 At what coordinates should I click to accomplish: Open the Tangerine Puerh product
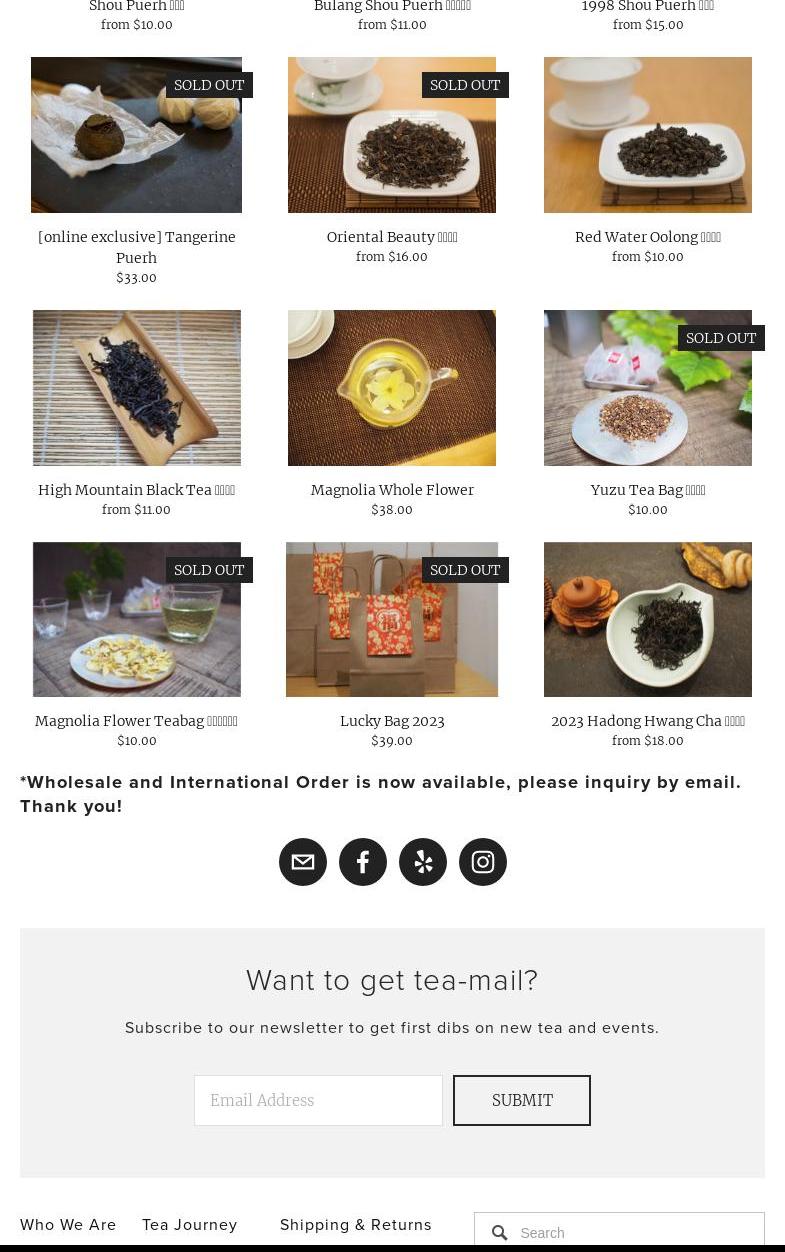[137, 136]
